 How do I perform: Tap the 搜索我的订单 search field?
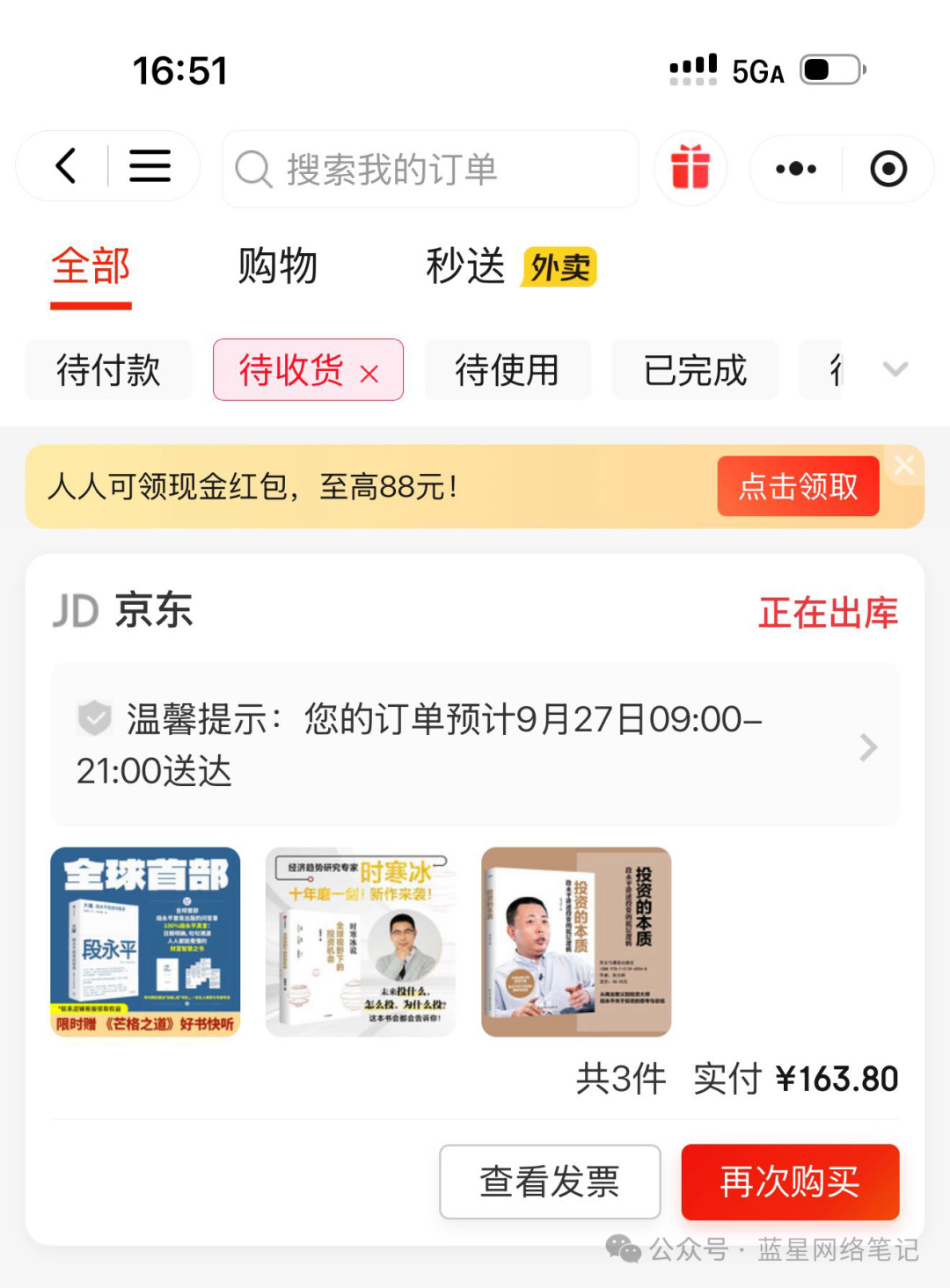click(431, 169)
